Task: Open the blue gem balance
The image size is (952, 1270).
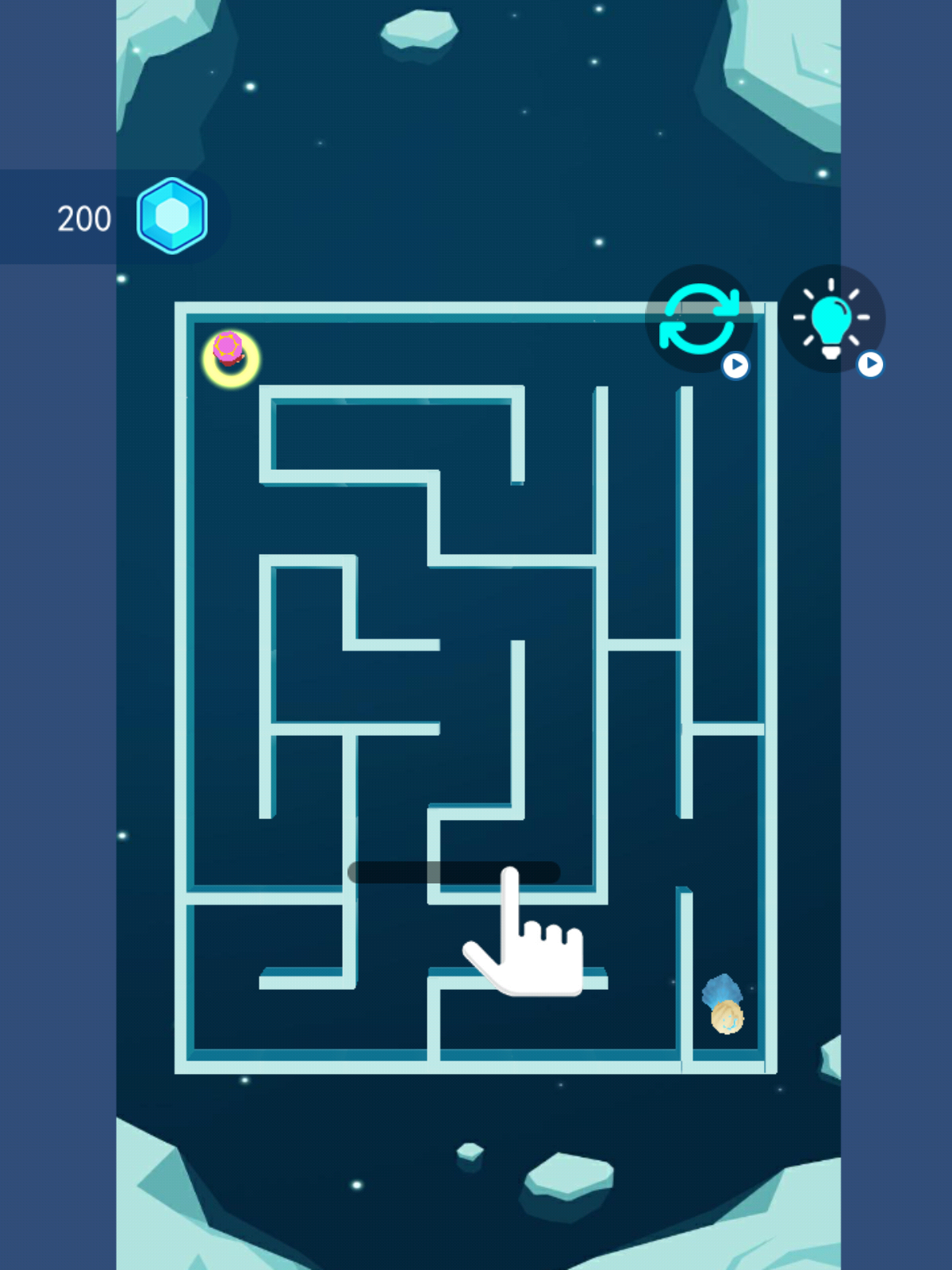Action: click(x=171, y=216)
